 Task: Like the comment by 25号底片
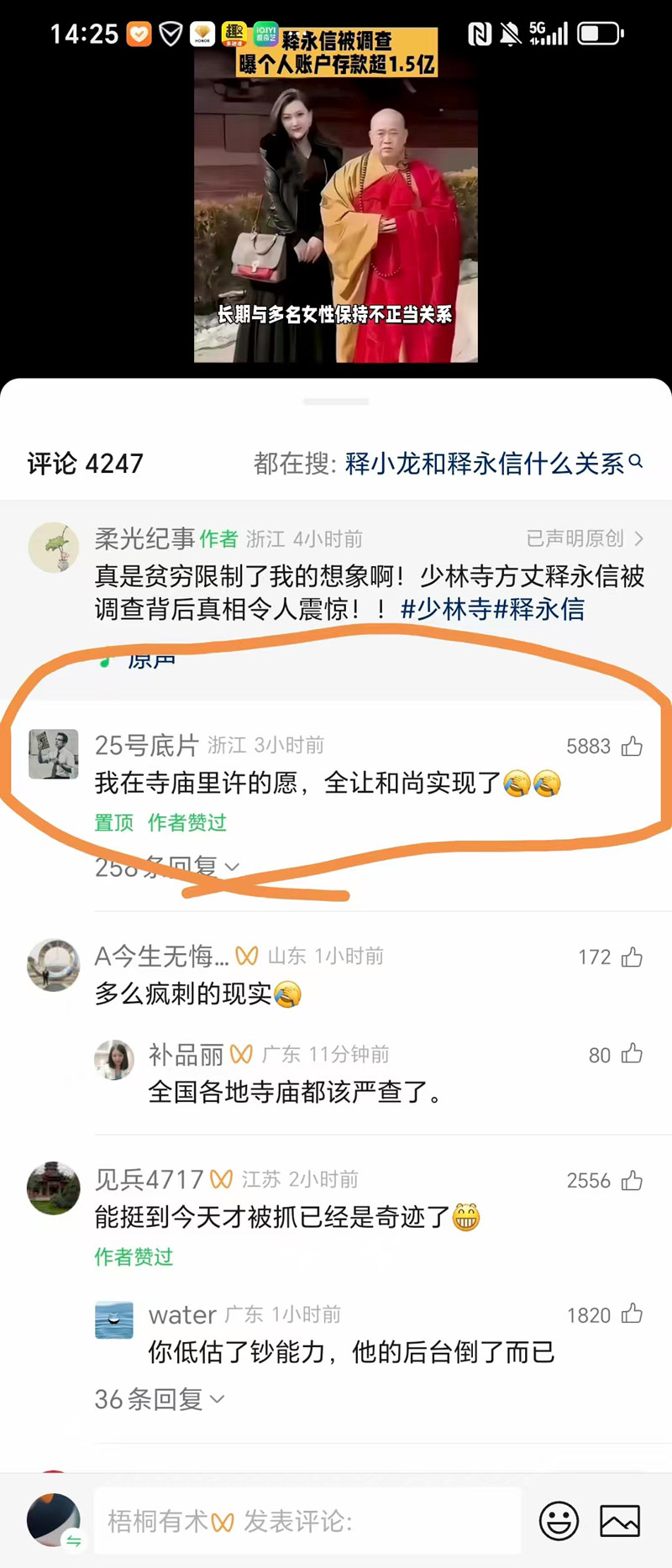(x=632, y=746)
